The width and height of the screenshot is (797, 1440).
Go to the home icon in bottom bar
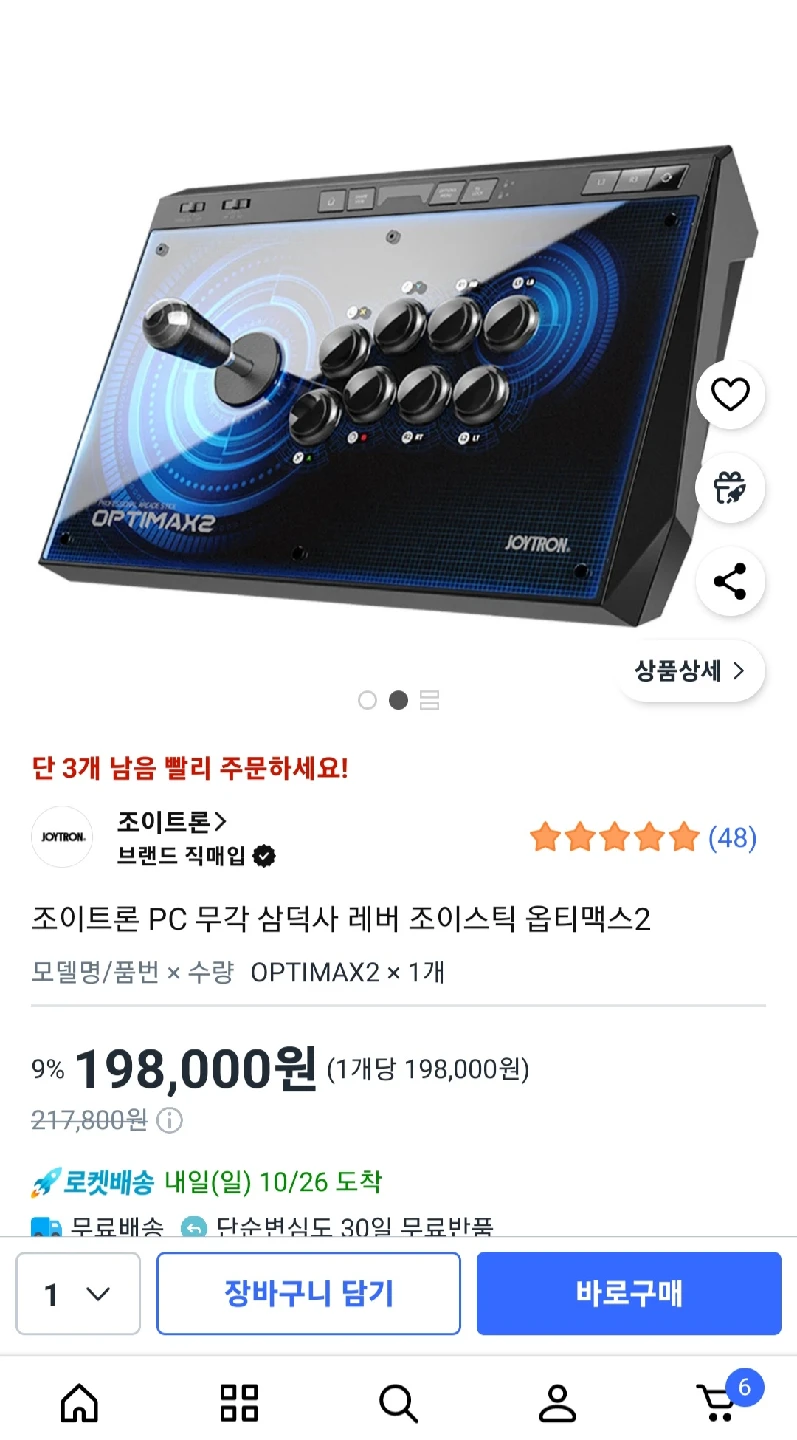[x=79, y=1402]
